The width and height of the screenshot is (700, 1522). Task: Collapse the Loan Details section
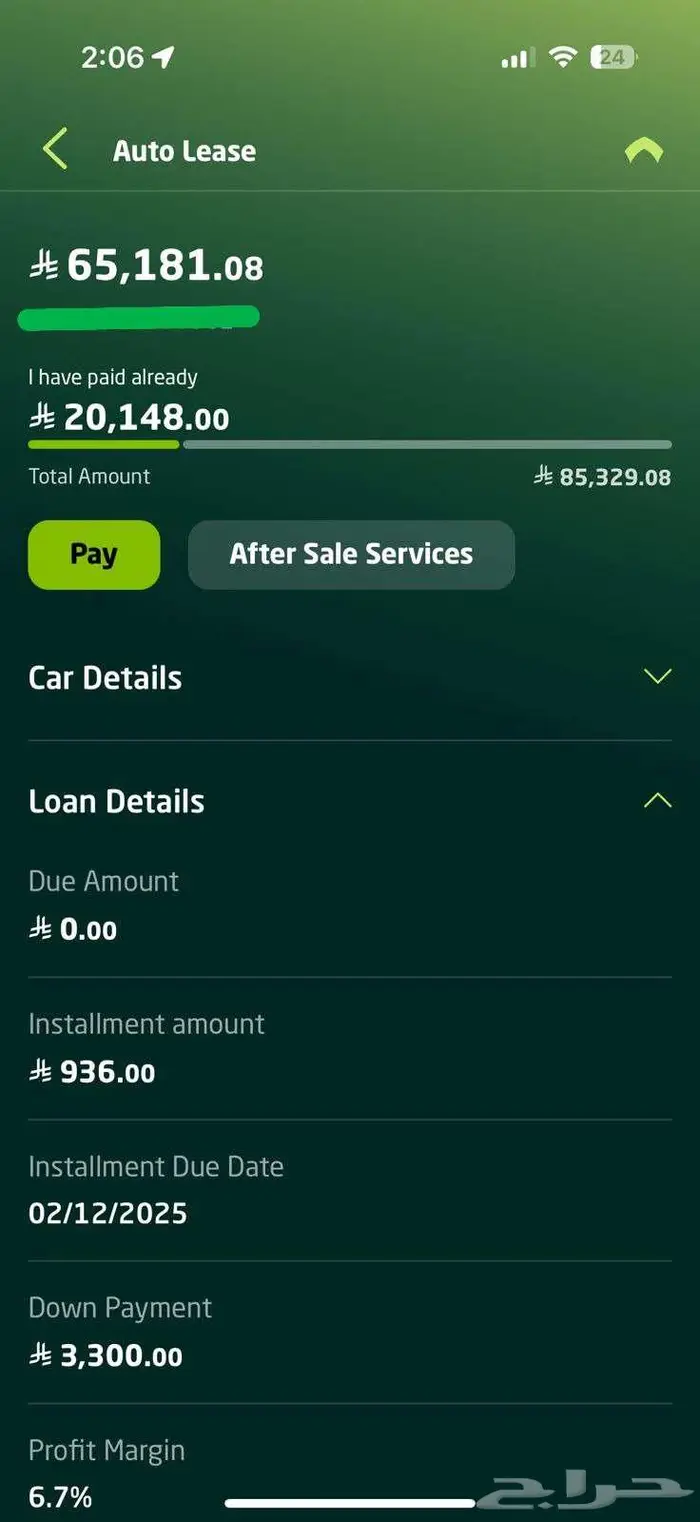pos(657,800)
